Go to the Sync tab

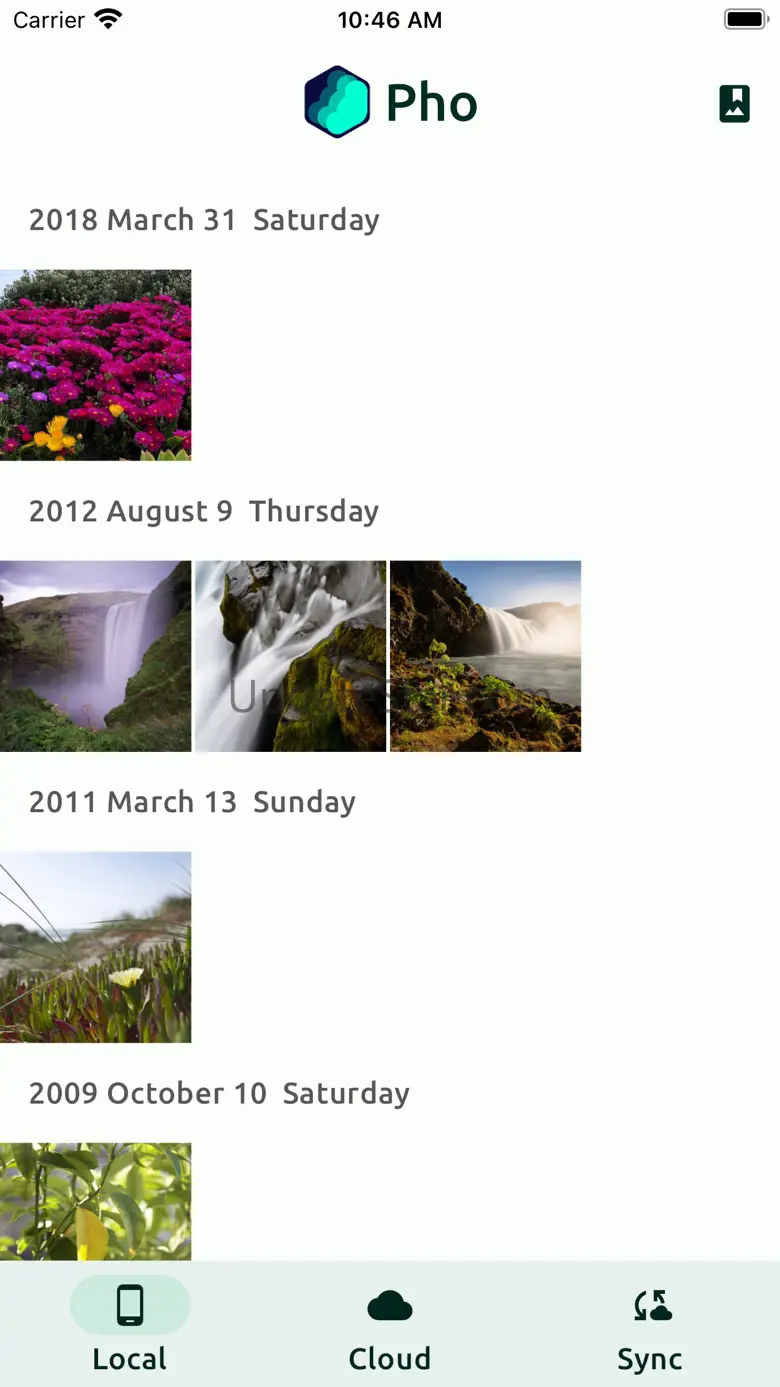(650, 1324)
